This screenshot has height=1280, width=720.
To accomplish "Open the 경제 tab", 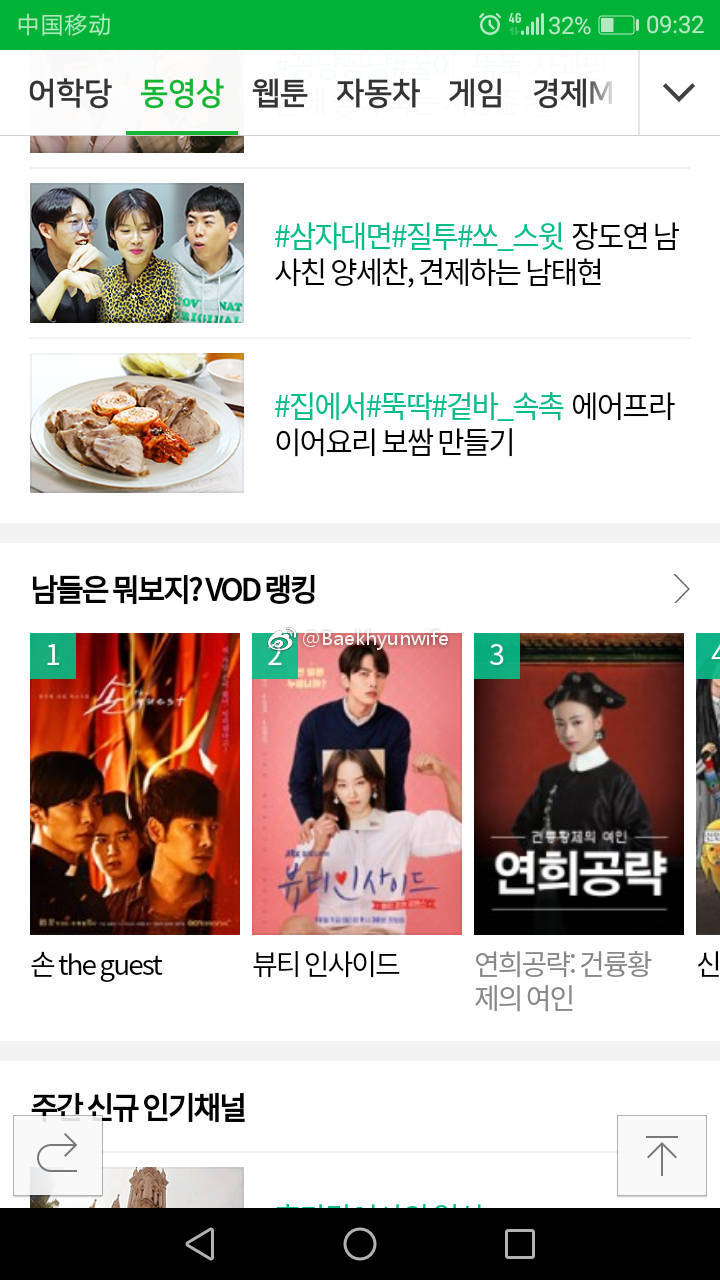I will pos(572,93).
